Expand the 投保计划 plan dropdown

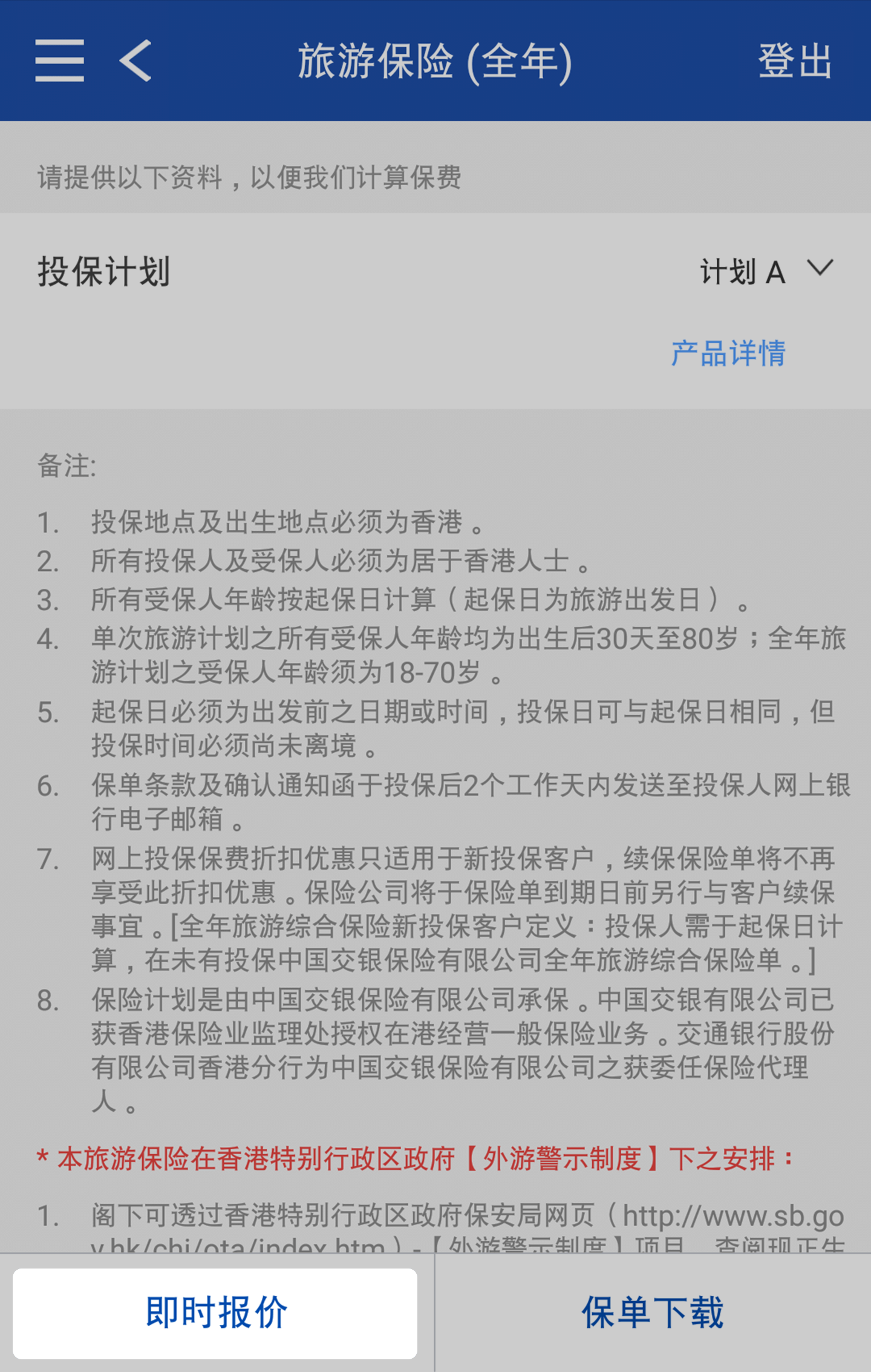point(766,271)
